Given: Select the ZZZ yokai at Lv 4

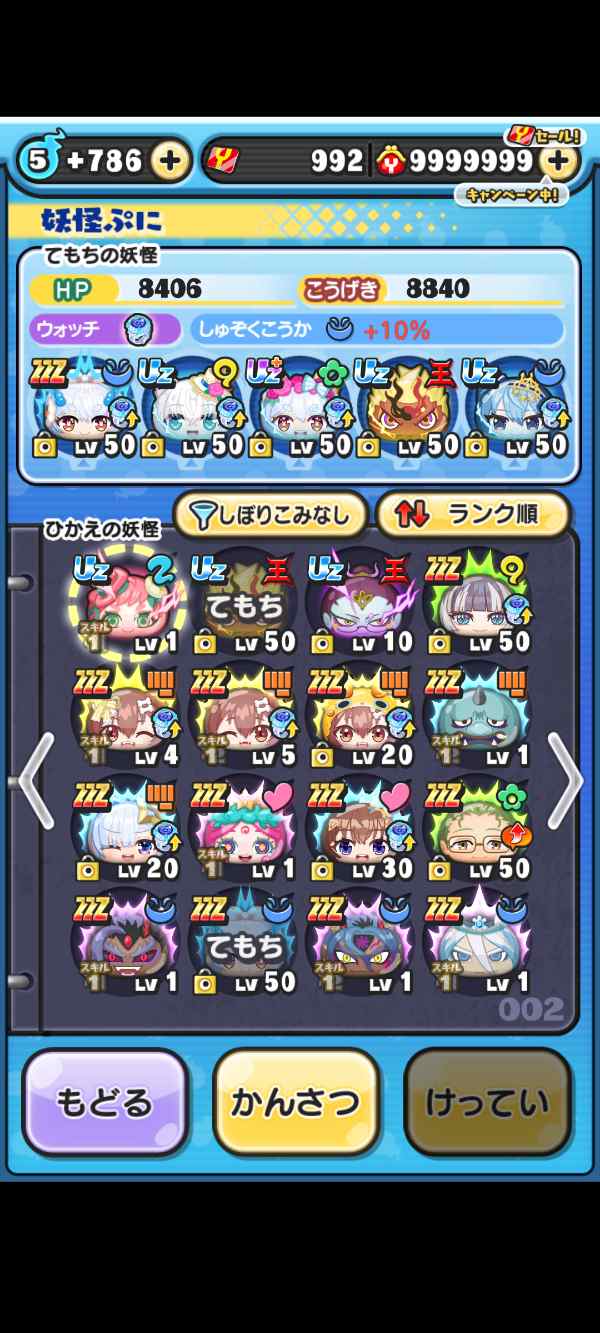Looking at the screenshot, I should pos(126,718).
